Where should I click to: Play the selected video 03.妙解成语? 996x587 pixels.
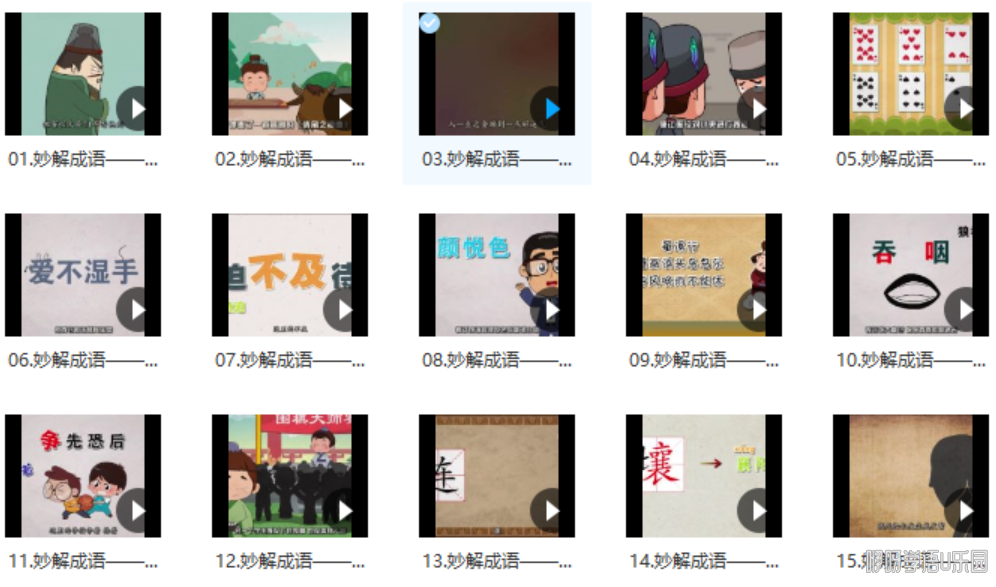[x=552, y=108]
